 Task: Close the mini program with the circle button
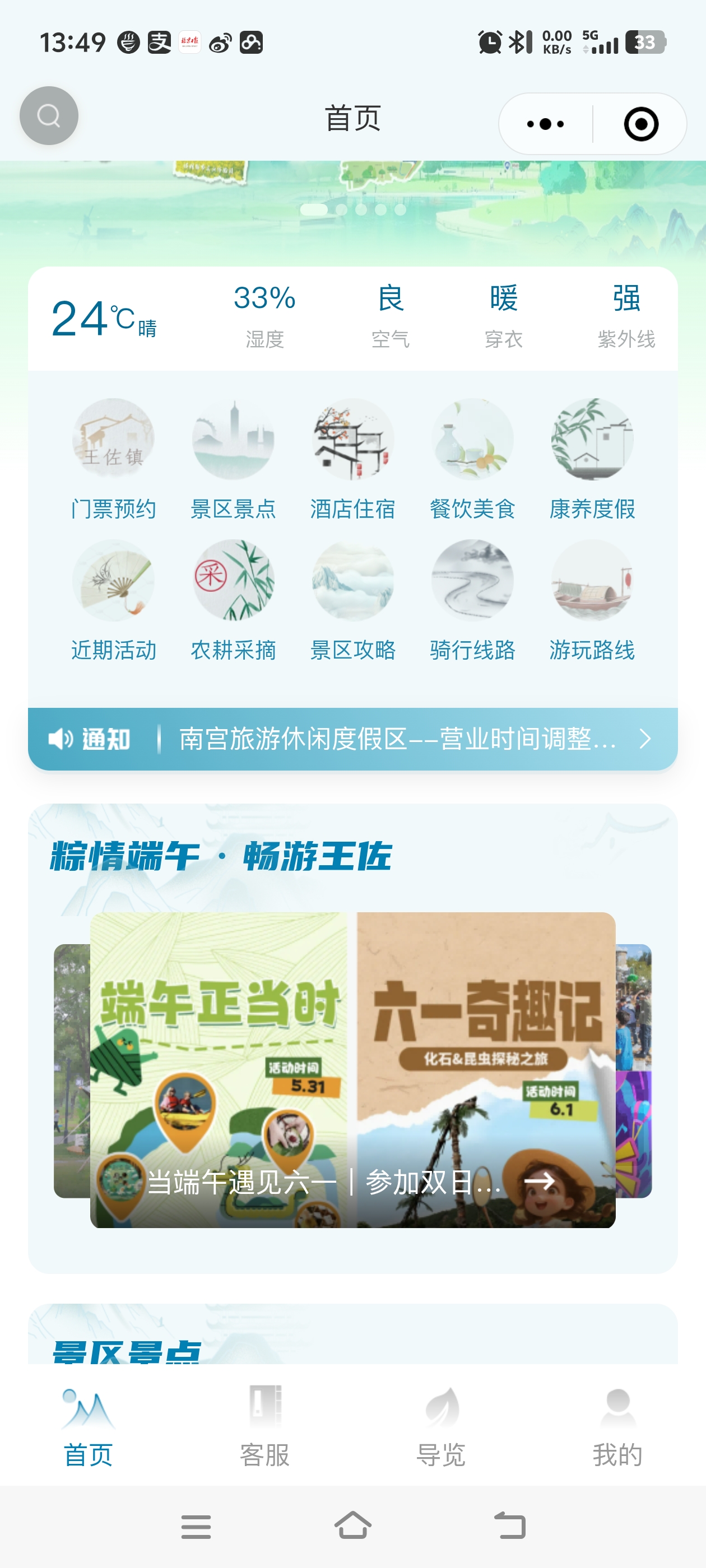(641, 124)
